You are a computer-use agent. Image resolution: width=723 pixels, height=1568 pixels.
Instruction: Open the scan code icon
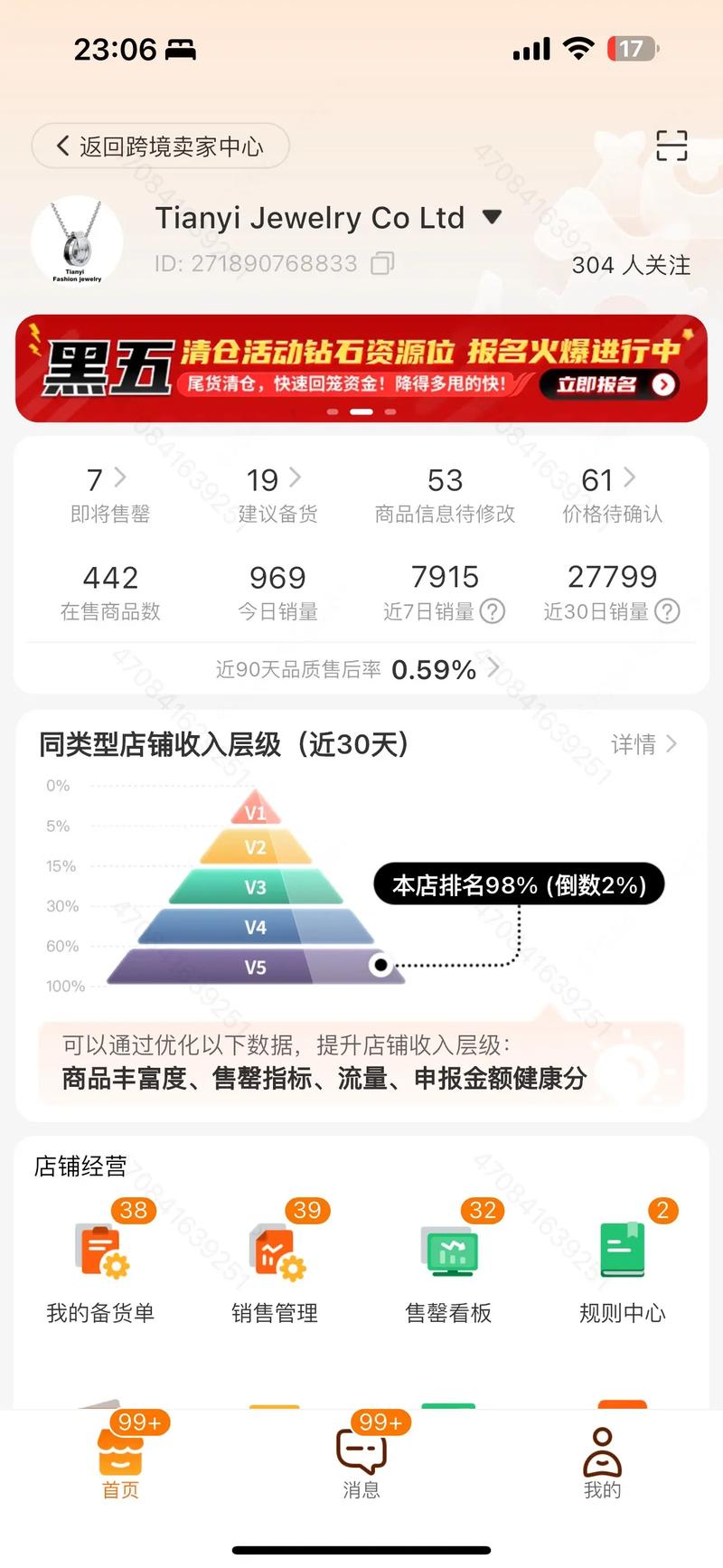pyautogui.click(x=671, y=146)
